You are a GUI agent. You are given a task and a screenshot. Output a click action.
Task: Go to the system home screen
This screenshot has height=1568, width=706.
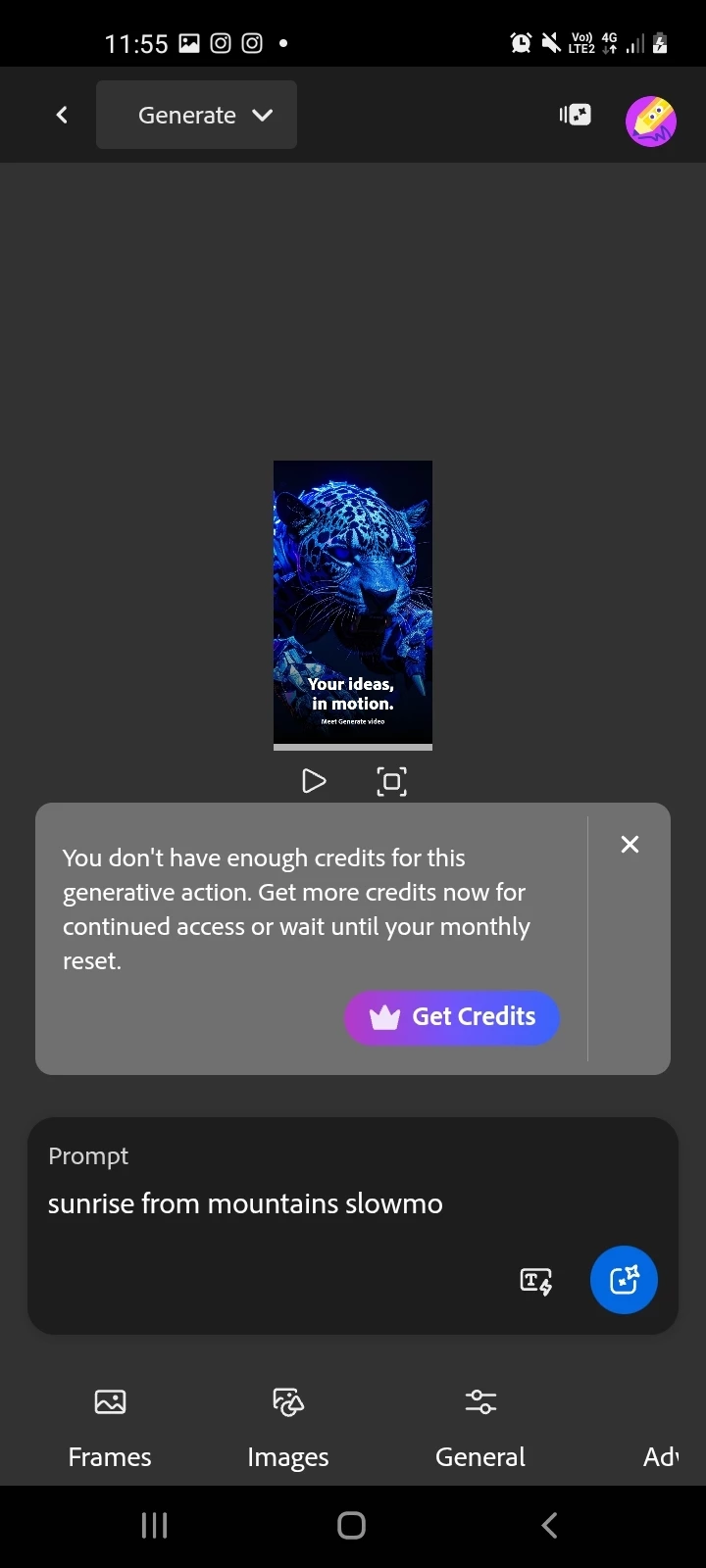coord(352,1525)
